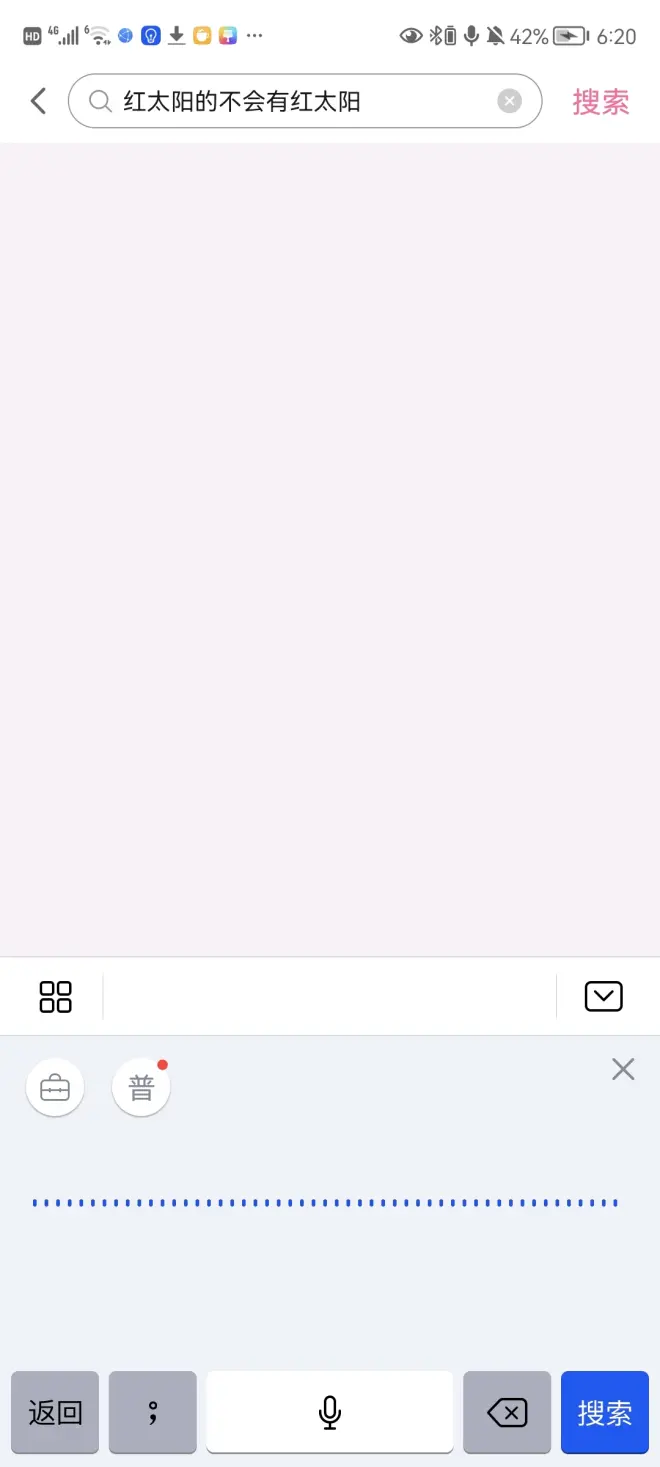Tap the blue 搜索 key on the keyboard

(604, 1412)
